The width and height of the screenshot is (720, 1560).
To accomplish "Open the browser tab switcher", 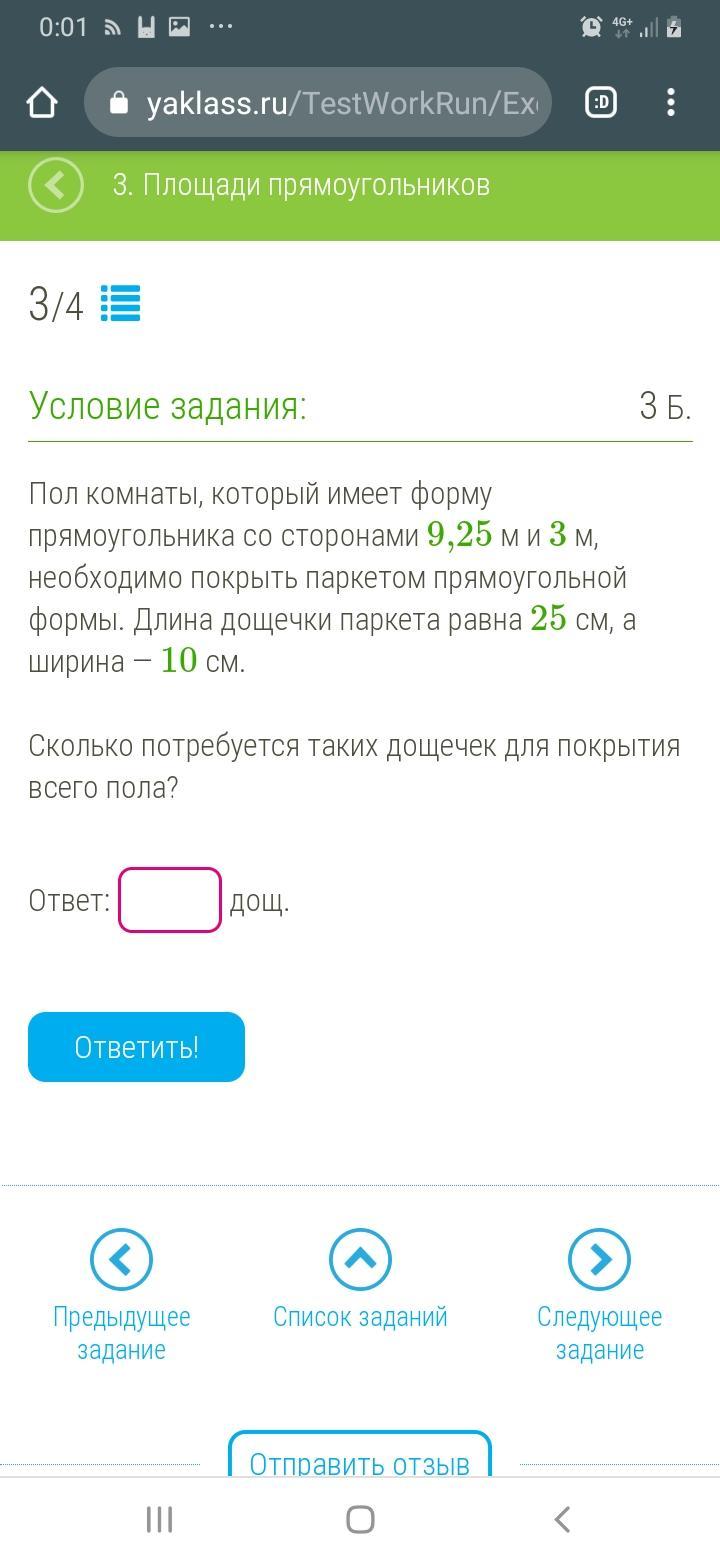I will (600, 103).
